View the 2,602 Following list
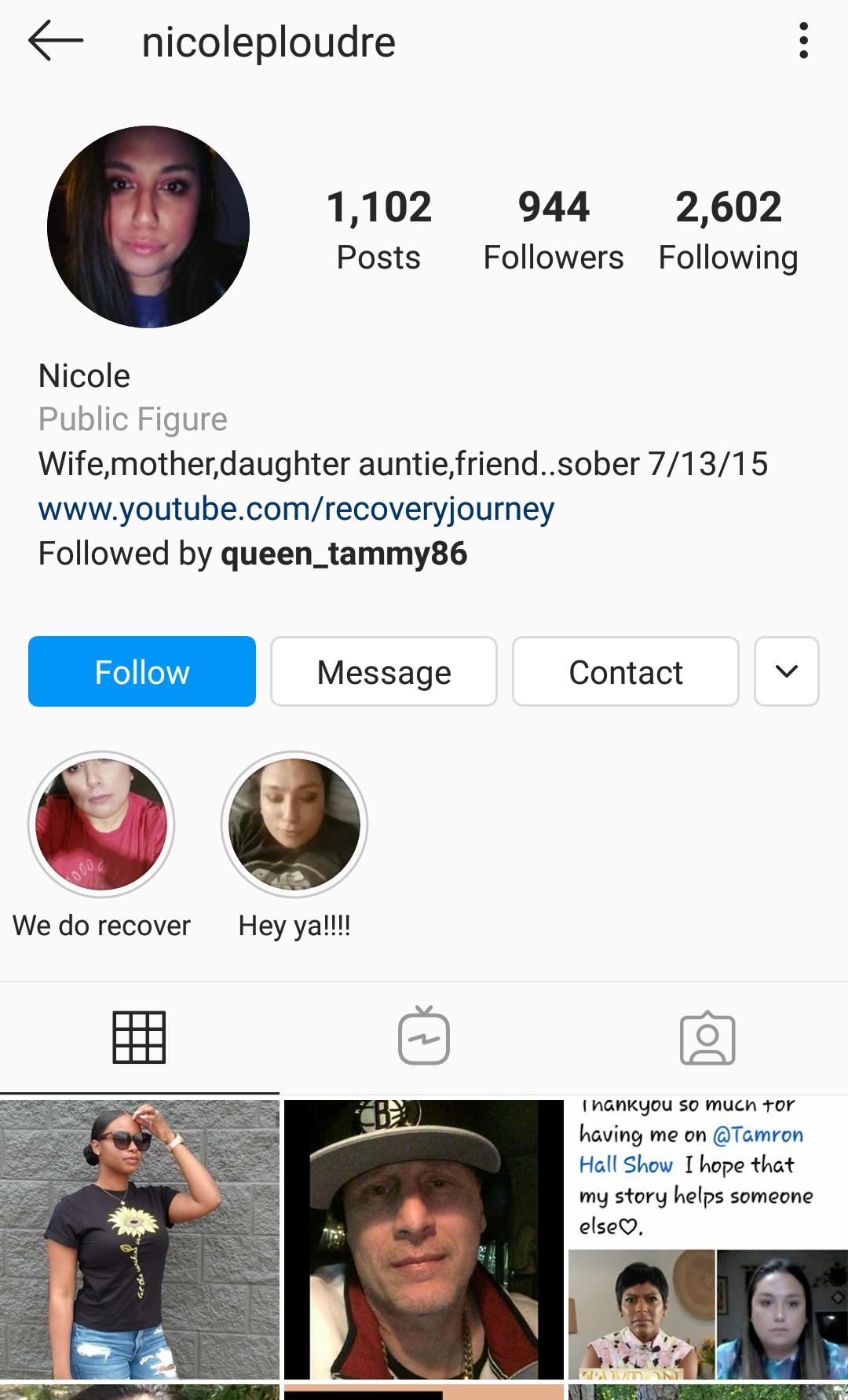Screen dimensions: 848x1400 point(729,230)
